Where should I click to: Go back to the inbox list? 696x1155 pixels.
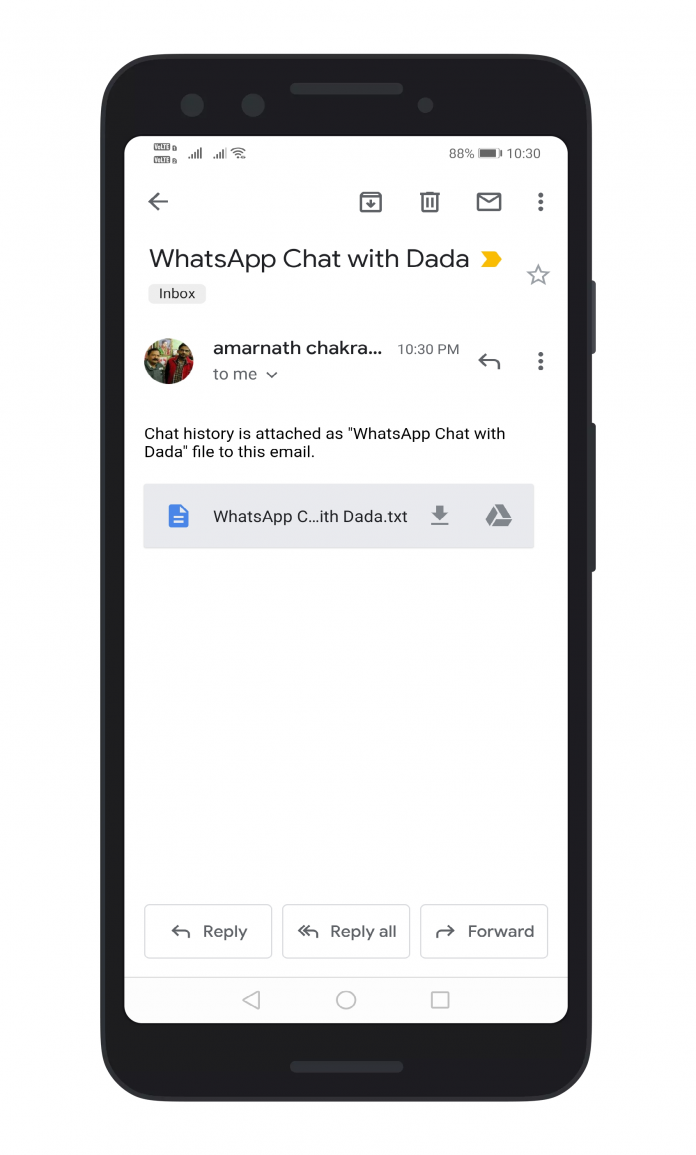tap(158, 202)
